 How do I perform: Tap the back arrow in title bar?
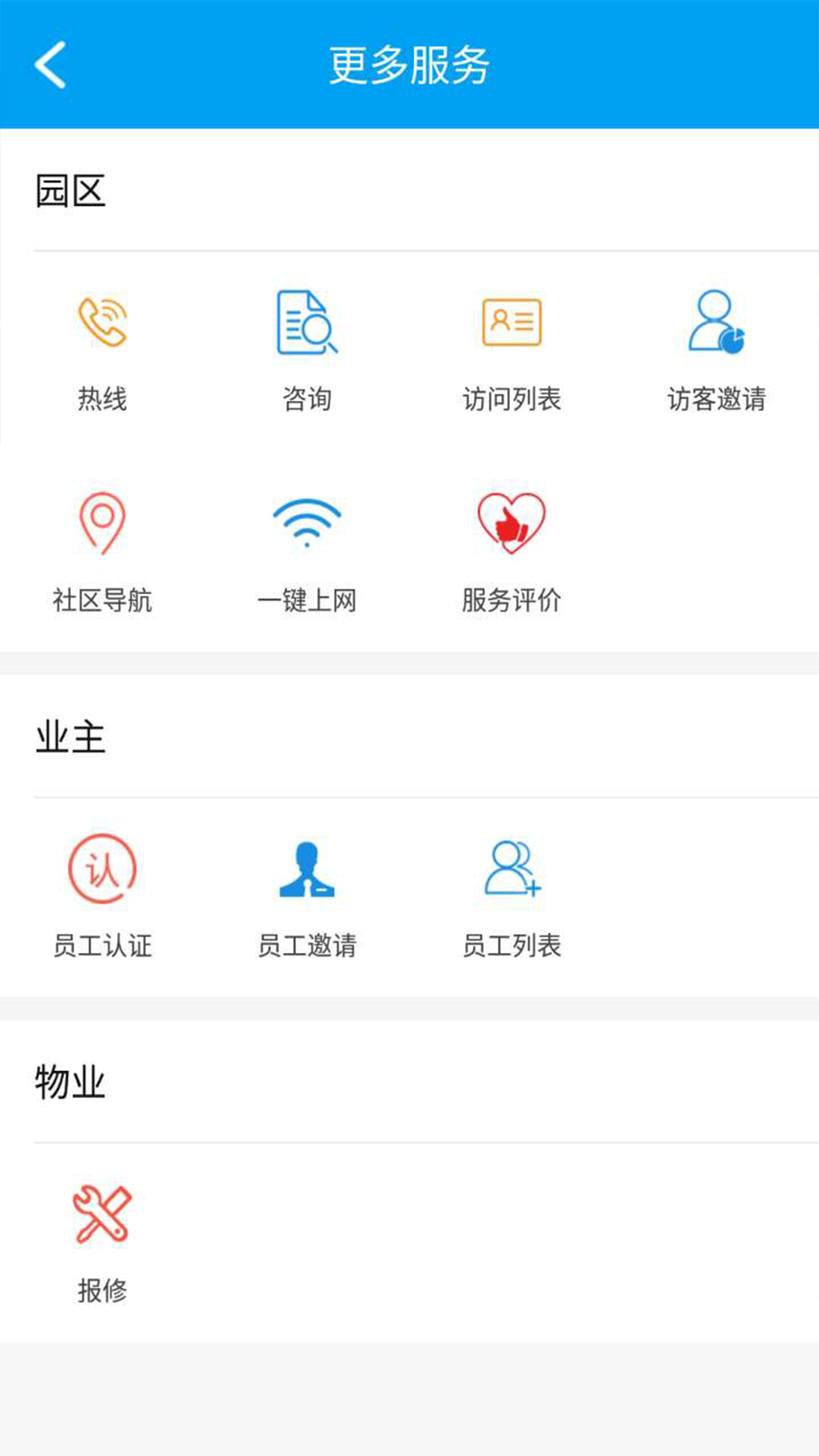[x=49, y=63]
